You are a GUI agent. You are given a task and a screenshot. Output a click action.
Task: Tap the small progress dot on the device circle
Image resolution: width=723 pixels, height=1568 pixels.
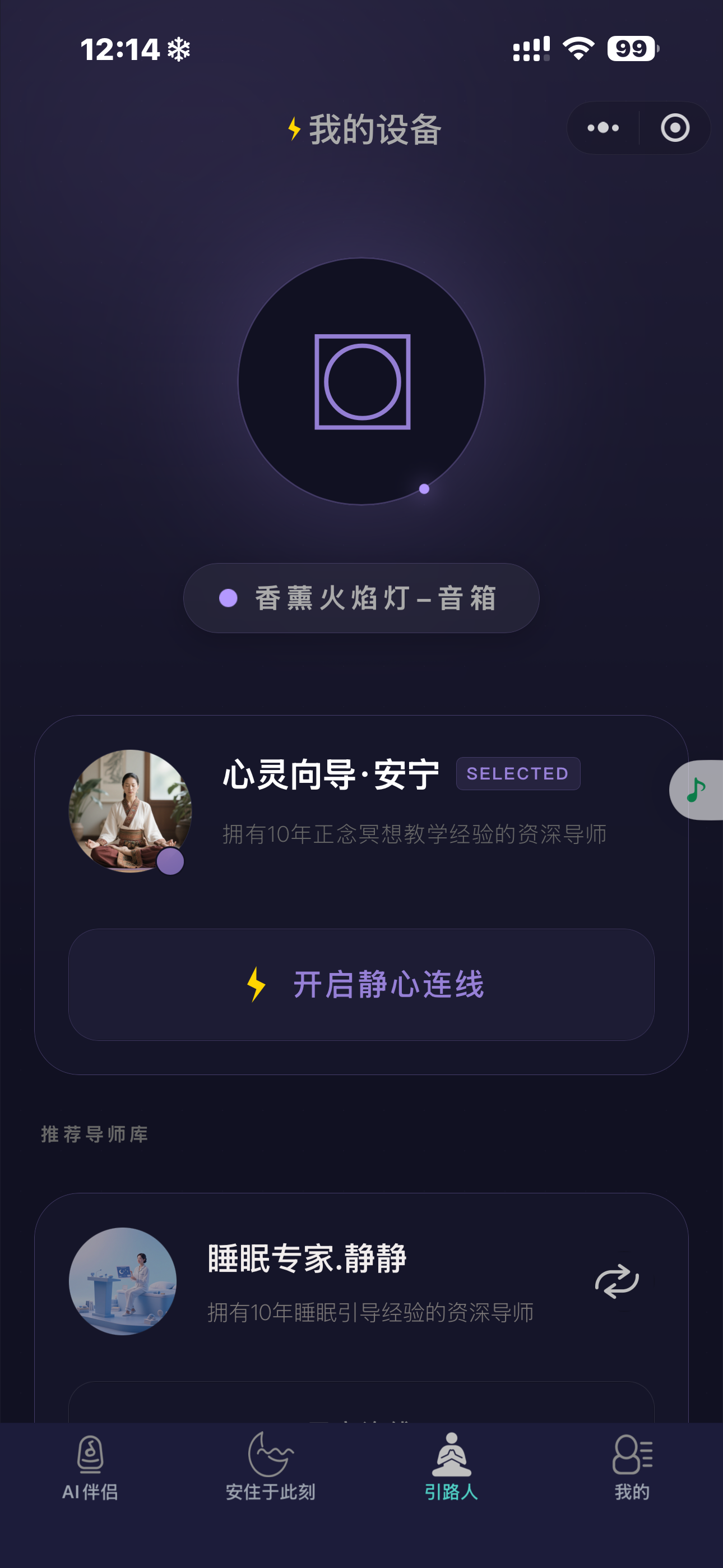point(424,488)
